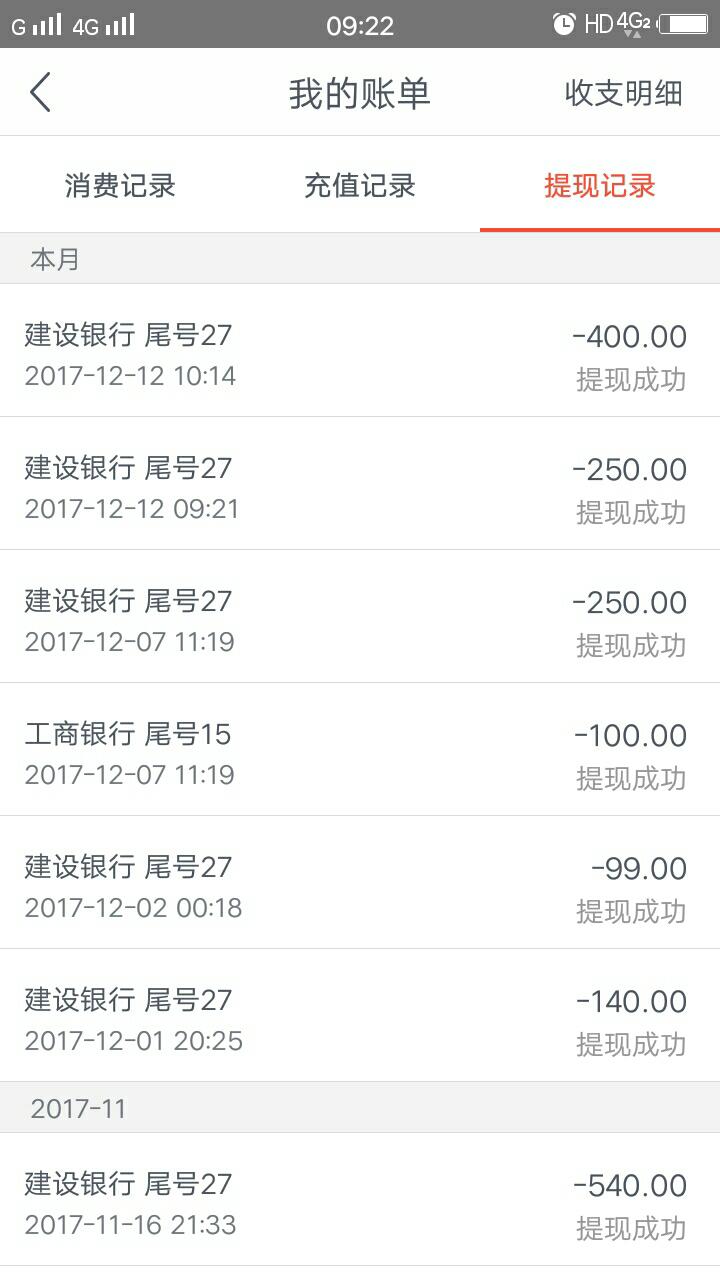Select the 提现记录 tab
The width and height of the screenshot is (720, 1280).
(x=599, y=186)
